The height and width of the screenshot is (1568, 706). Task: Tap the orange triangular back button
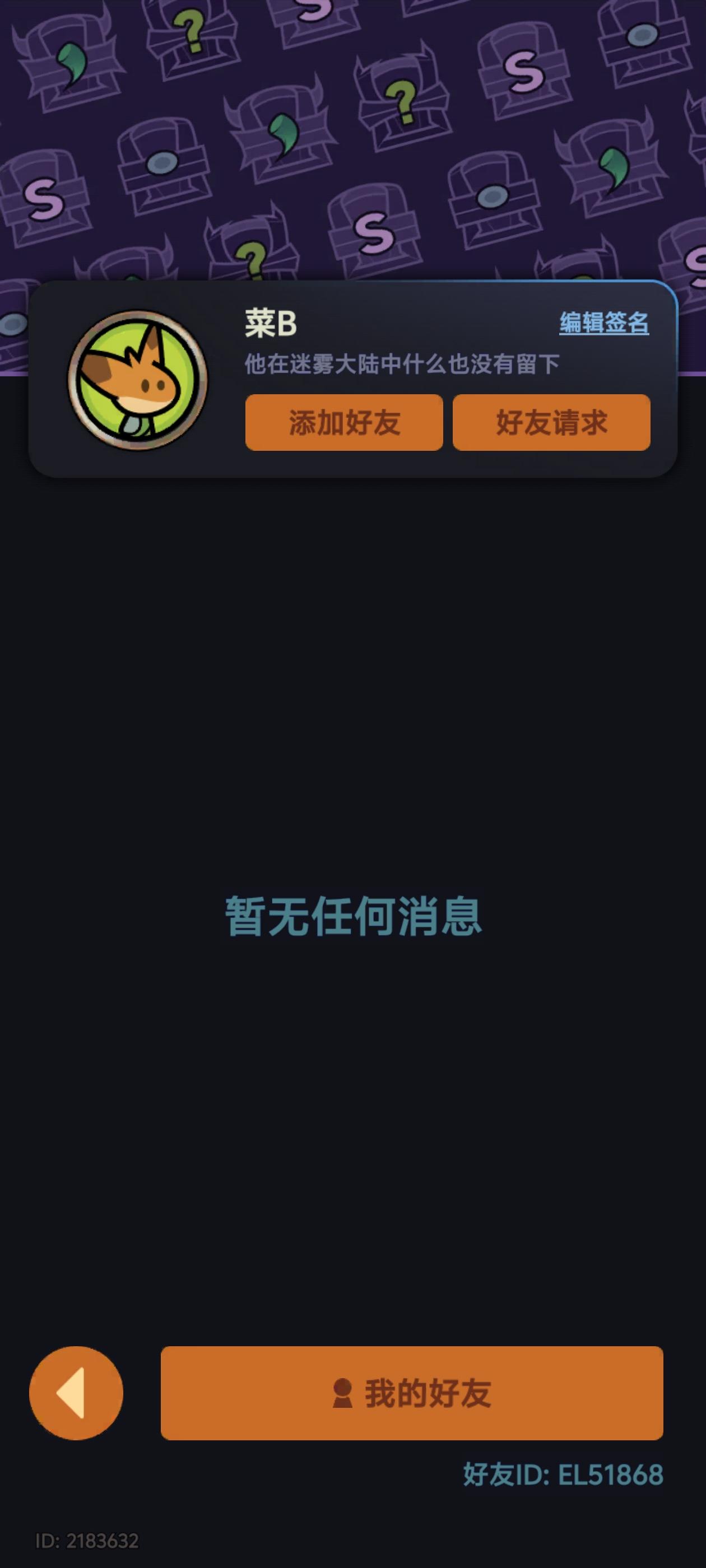(x=75, y=1395)
